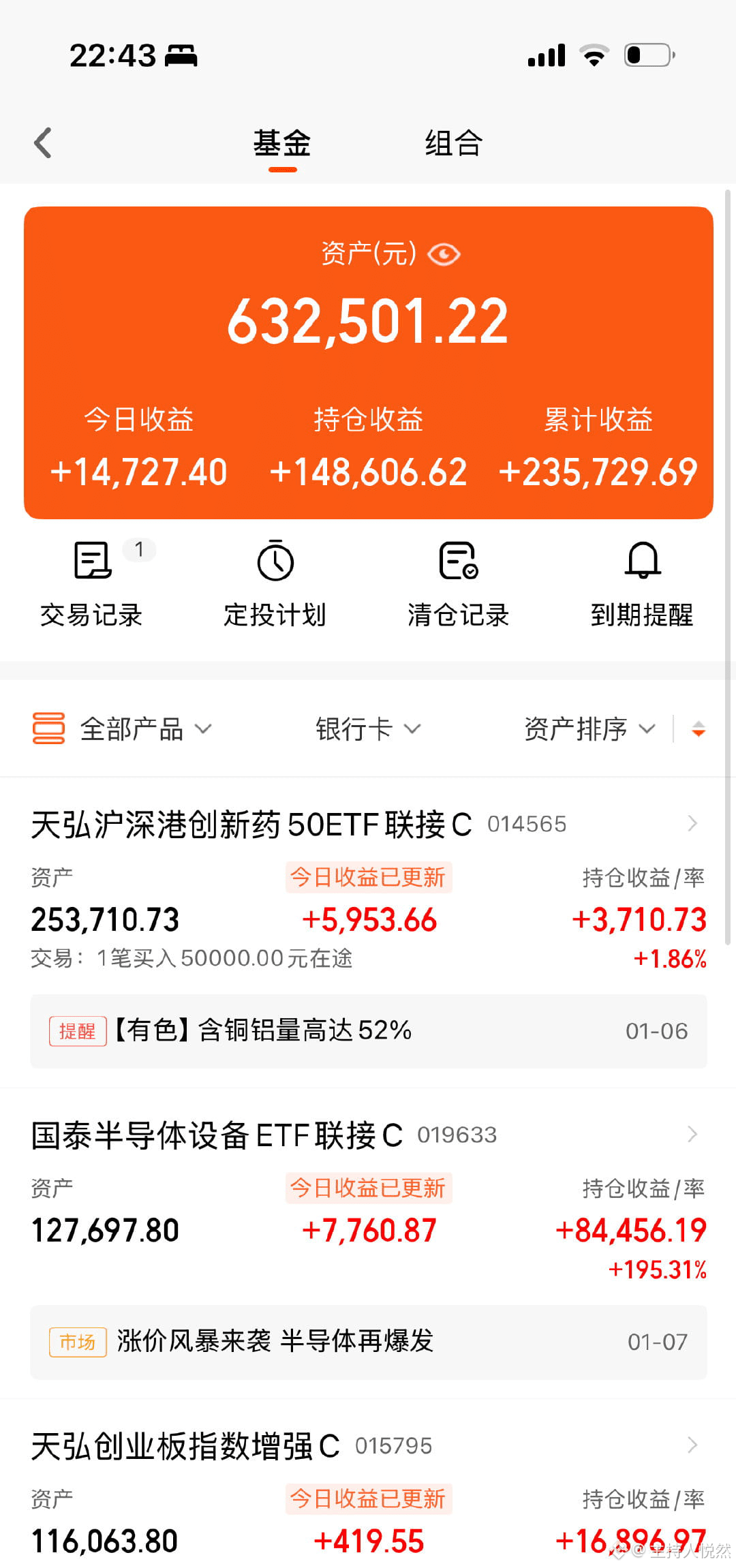Toggle the sort order arrow icon

coord(699,729)
